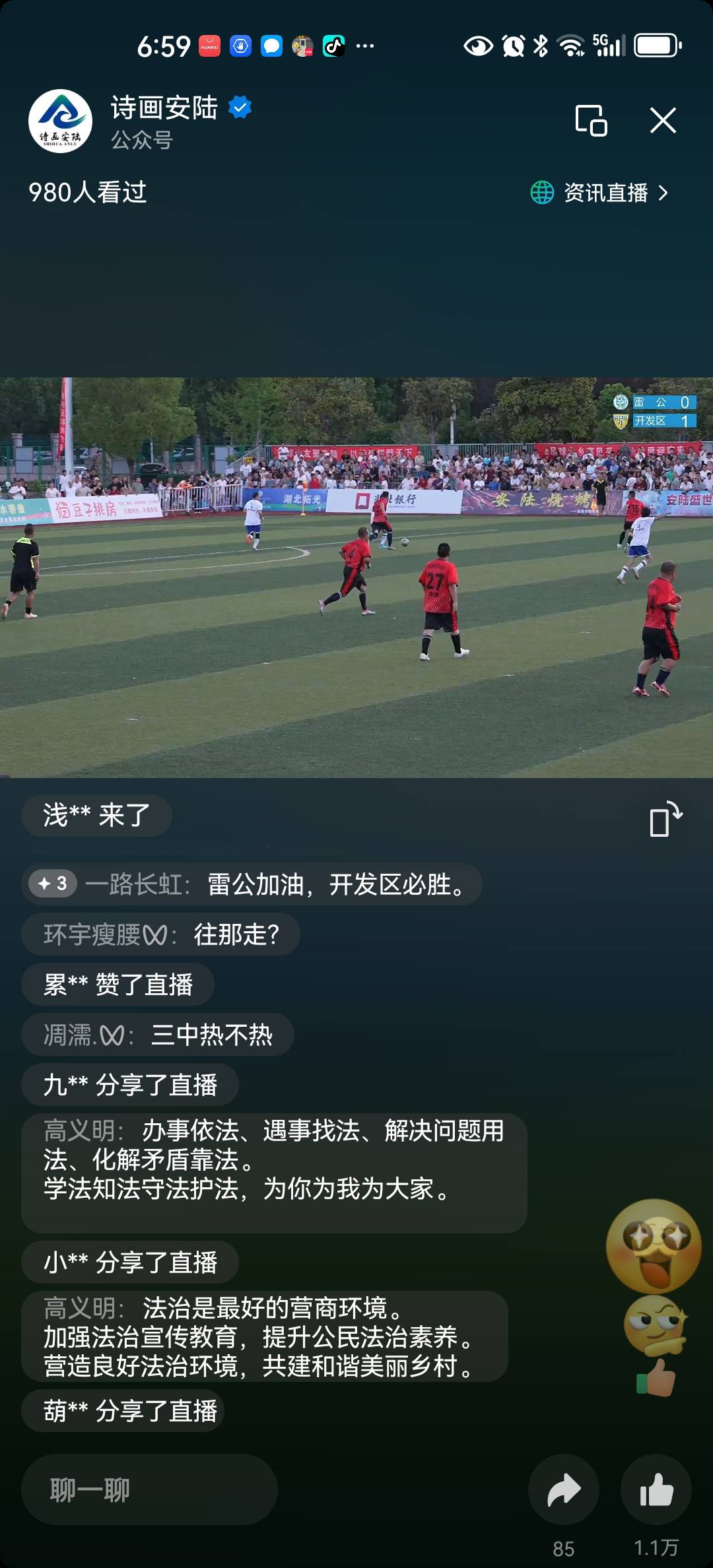Open the 诗画安陆 account profile

coord(61,121)
